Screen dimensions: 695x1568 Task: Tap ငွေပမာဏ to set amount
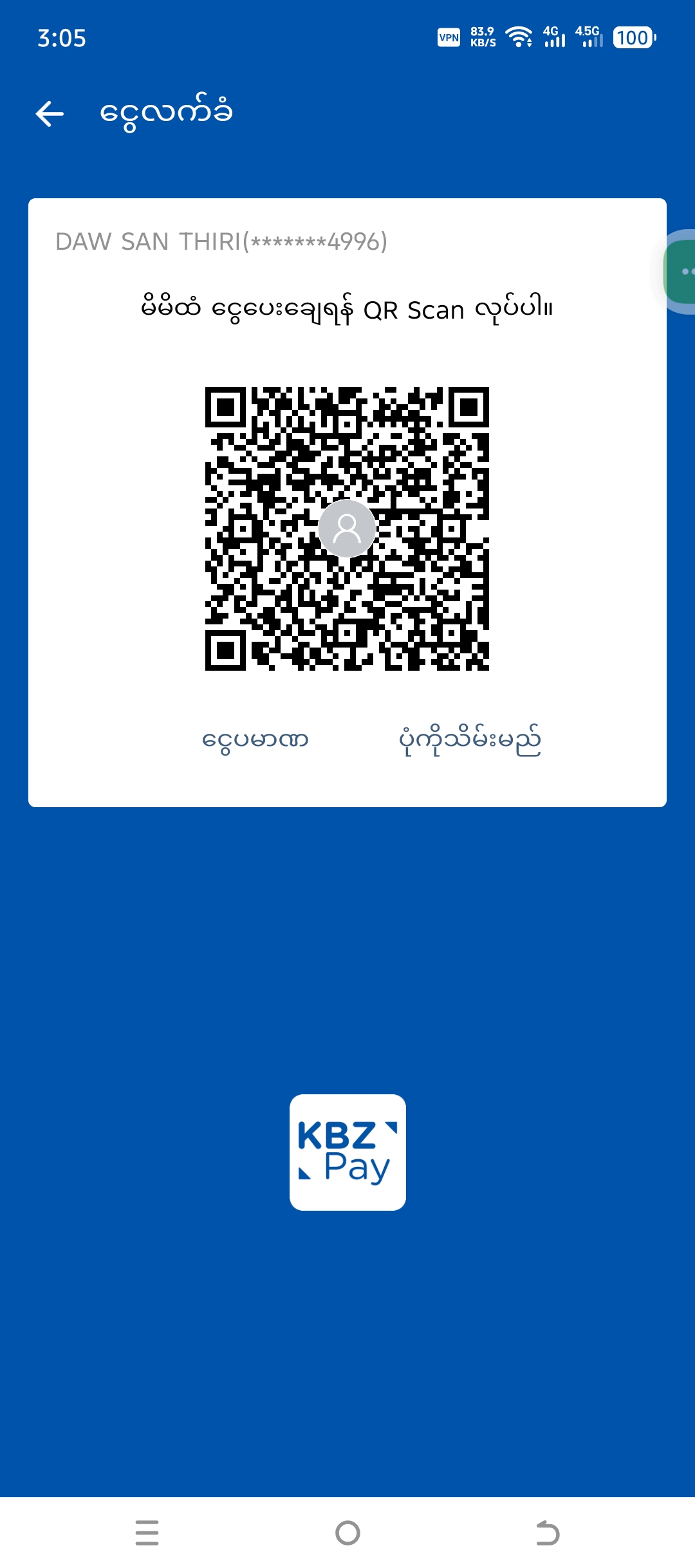[x=255, y=740]
